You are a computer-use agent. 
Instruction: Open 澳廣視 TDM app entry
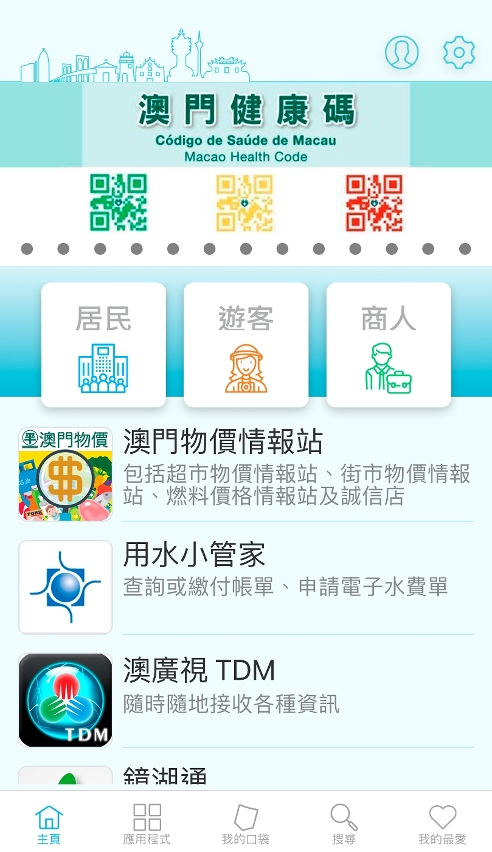246,700
